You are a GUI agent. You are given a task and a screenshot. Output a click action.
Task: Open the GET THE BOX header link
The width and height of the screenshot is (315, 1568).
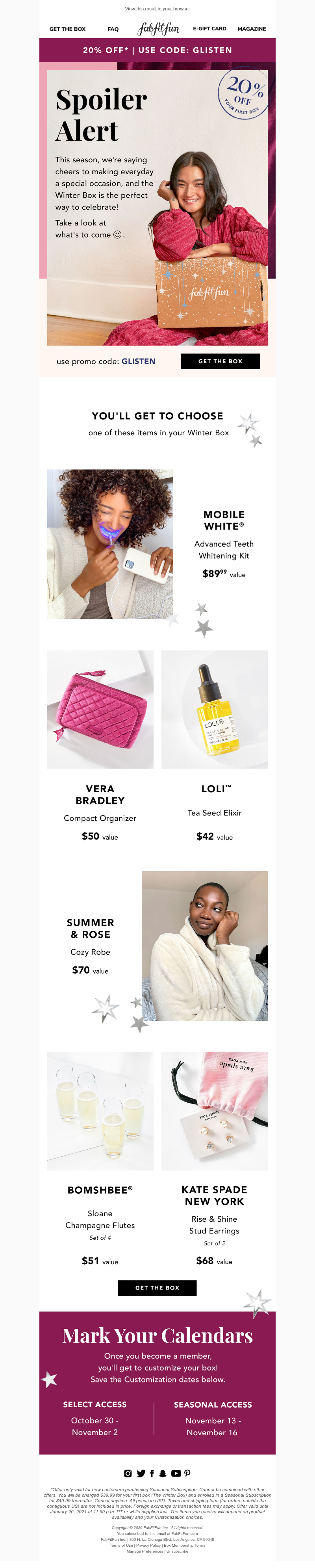67,29
